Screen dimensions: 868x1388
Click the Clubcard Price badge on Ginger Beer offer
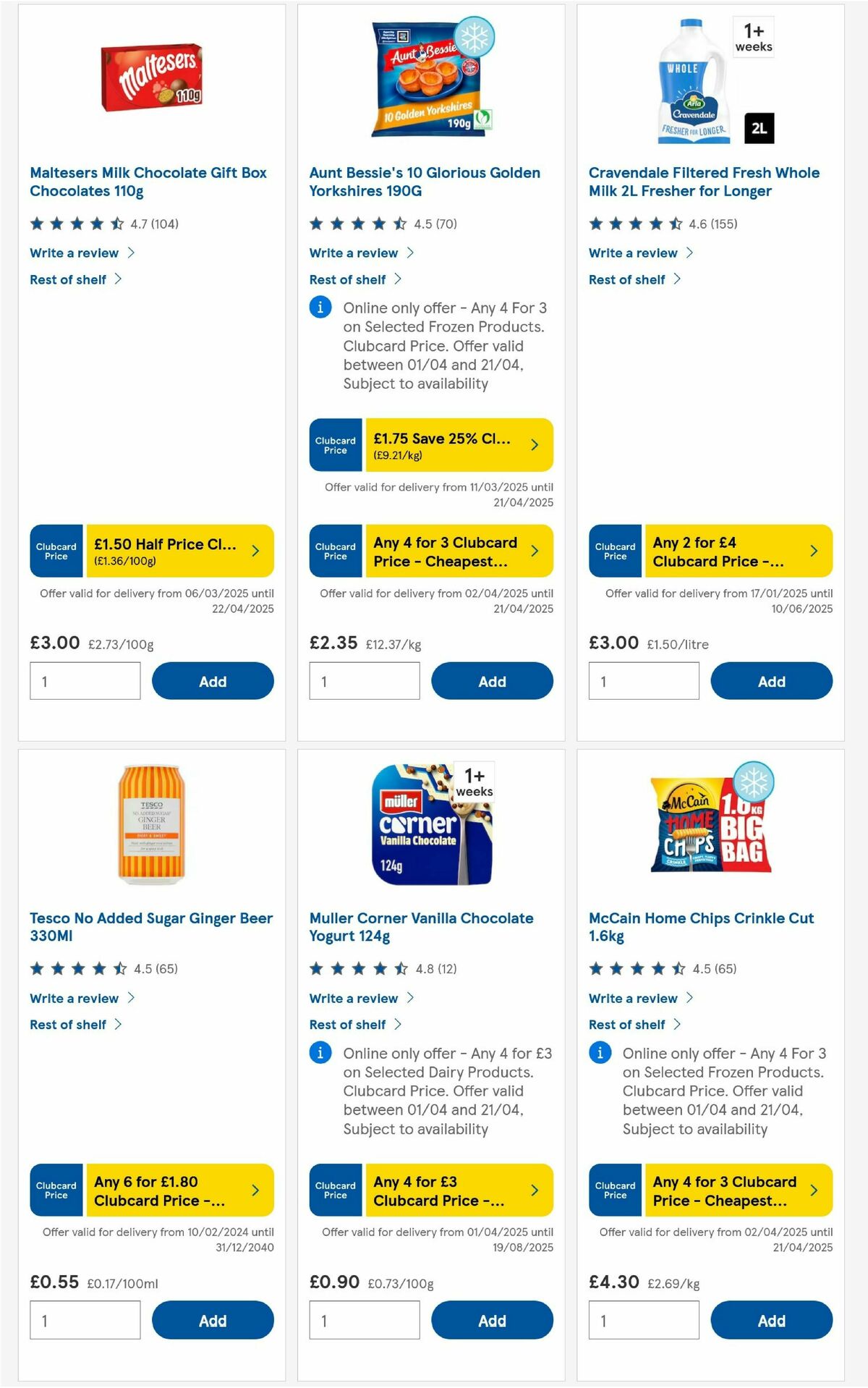click(56, 1190)
